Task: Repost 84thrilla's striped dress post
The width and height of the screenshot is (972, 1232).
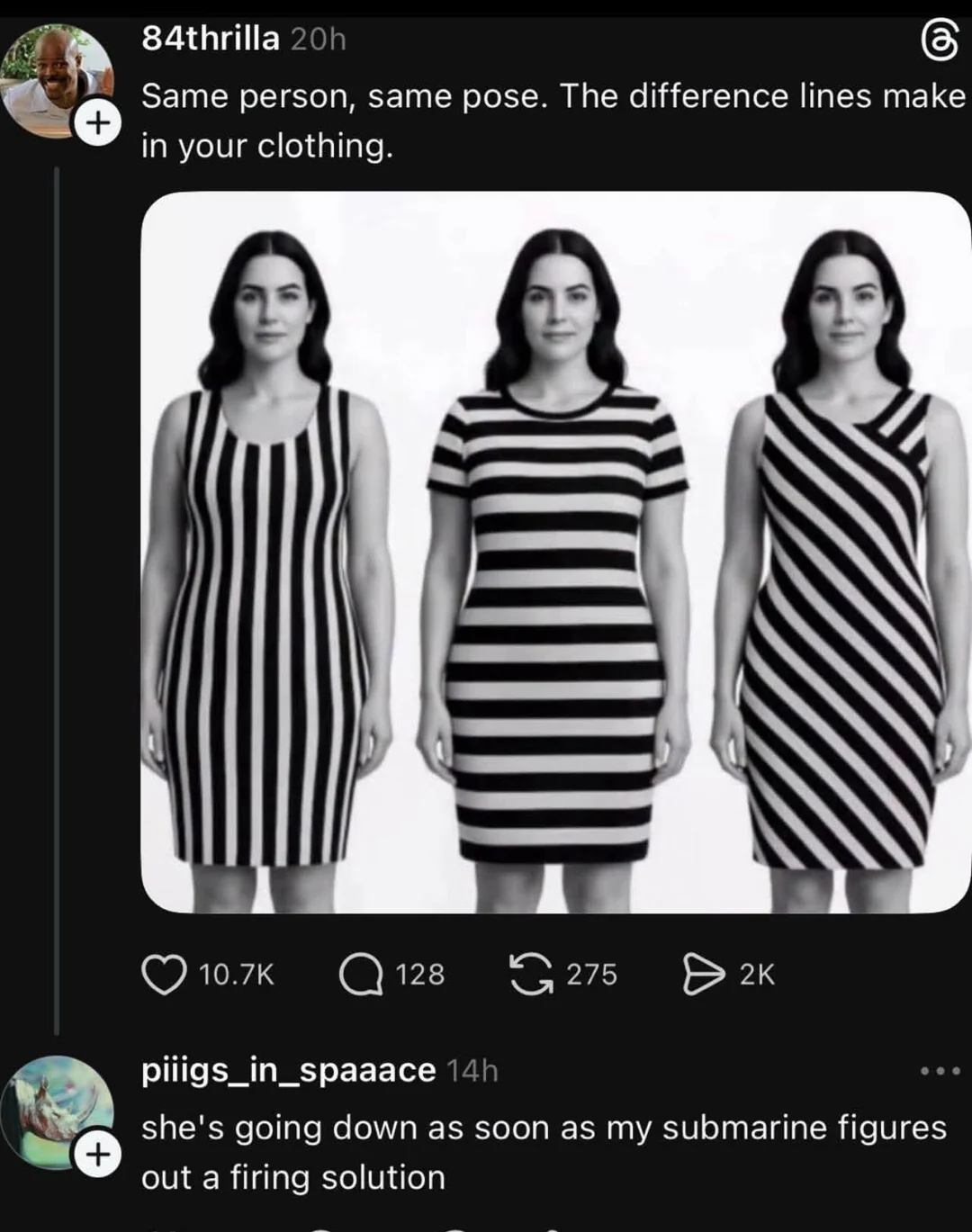Action: (x=533, y=976)
